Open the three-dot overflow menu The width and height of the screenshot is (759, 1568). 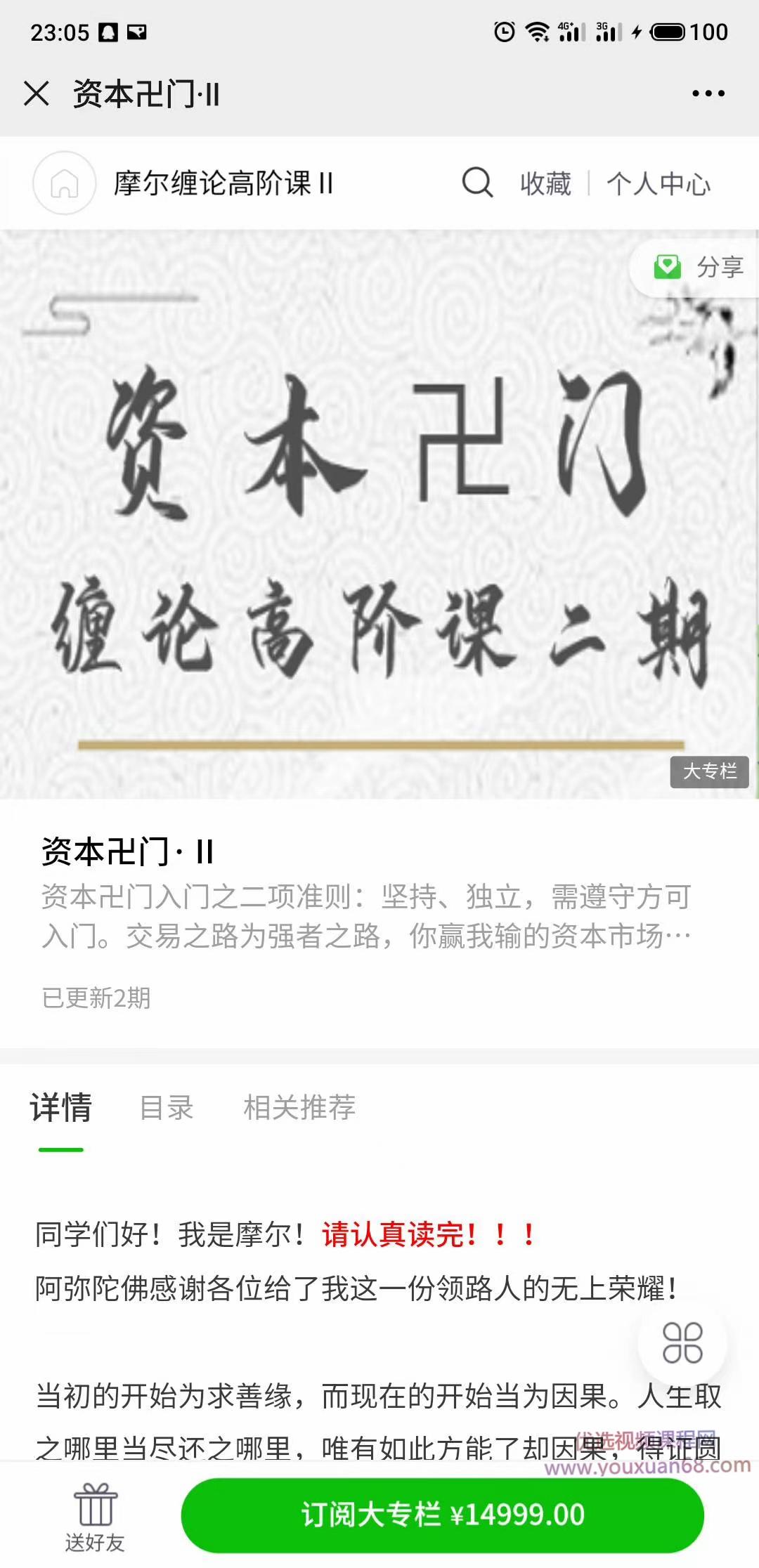708,93
